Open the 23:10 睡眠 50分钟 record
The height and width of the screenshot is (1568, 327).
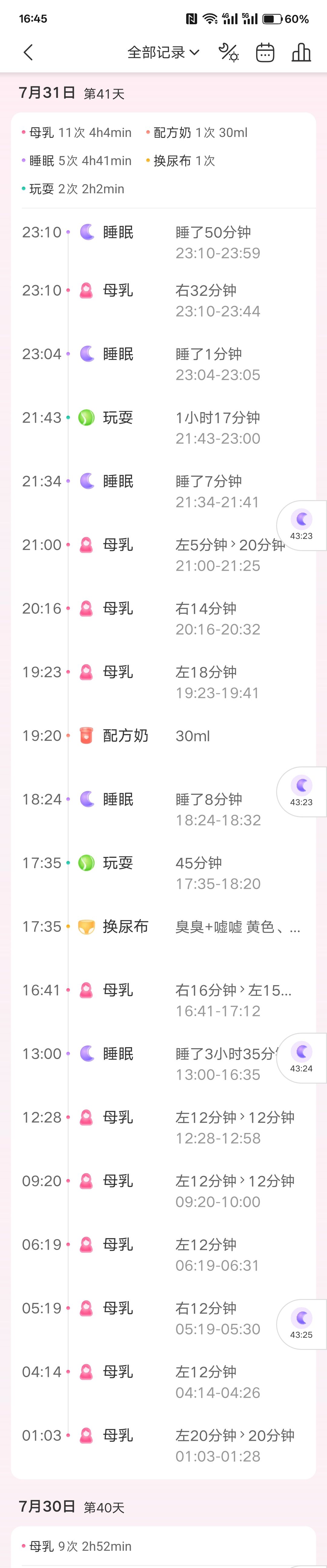(x=163, y=242)
